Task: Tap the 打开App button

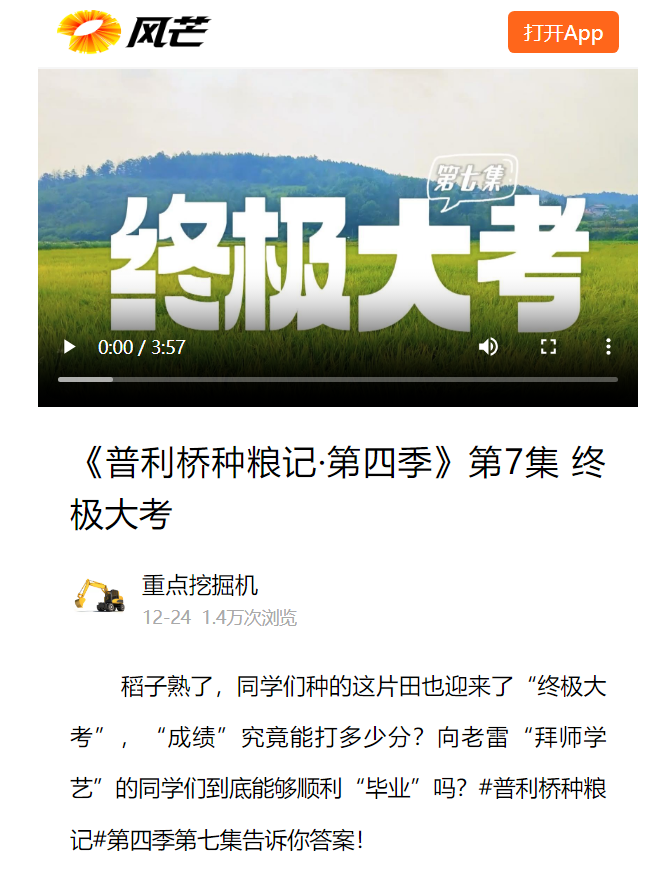Action: click(563, 33)
